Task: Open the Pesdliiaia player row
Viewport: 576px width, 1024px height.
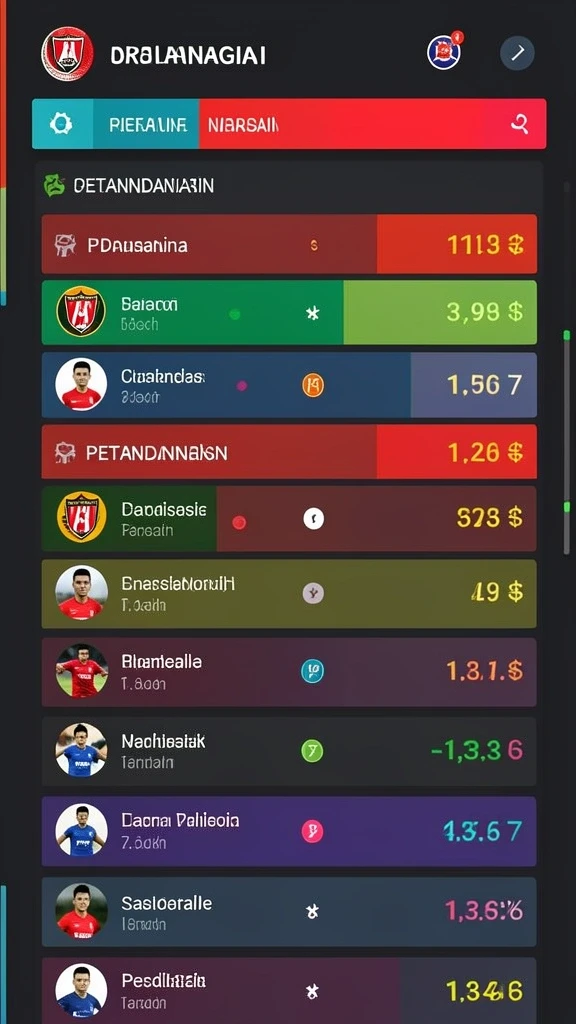Action: coord(289,991)
